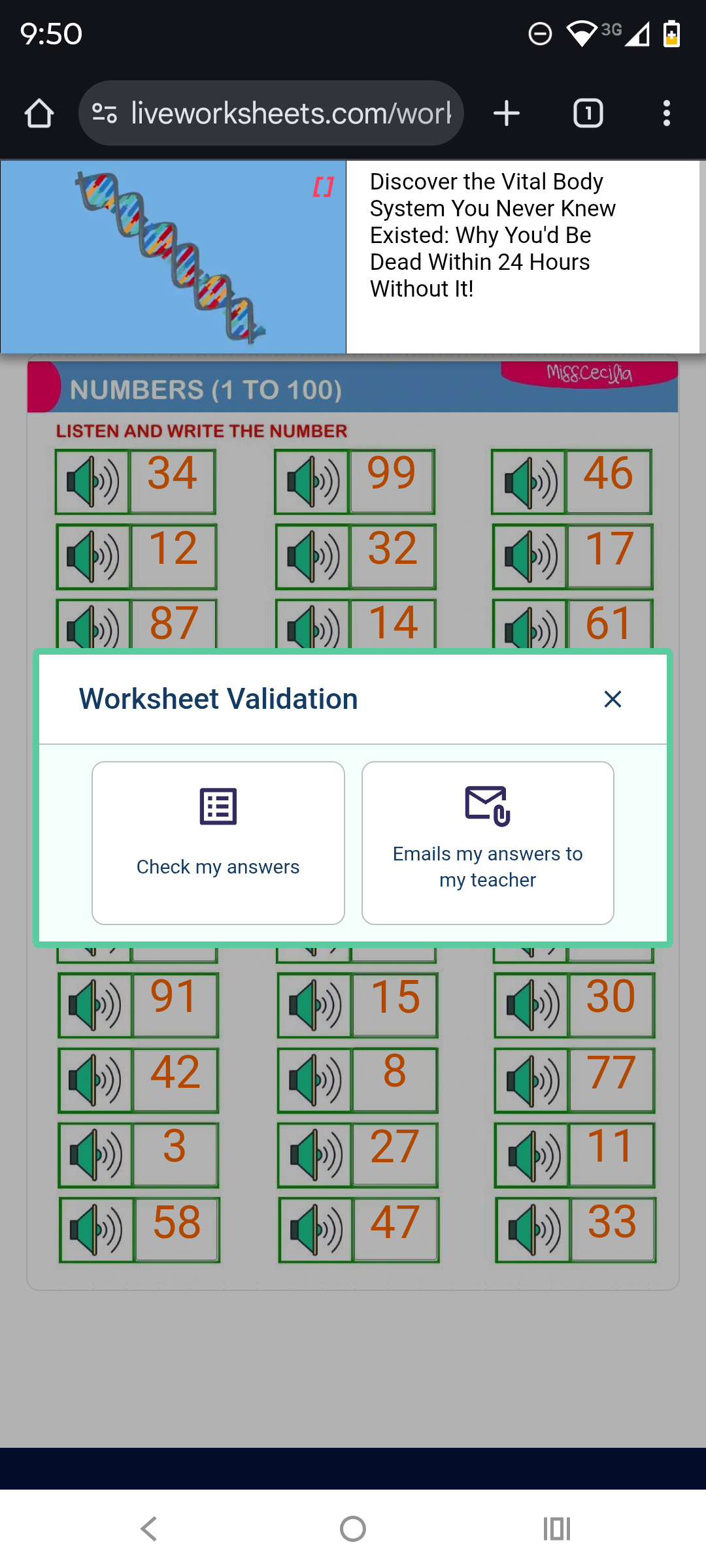Open Chrome home page
The image size is (706, 1568).
pos(39,114)
